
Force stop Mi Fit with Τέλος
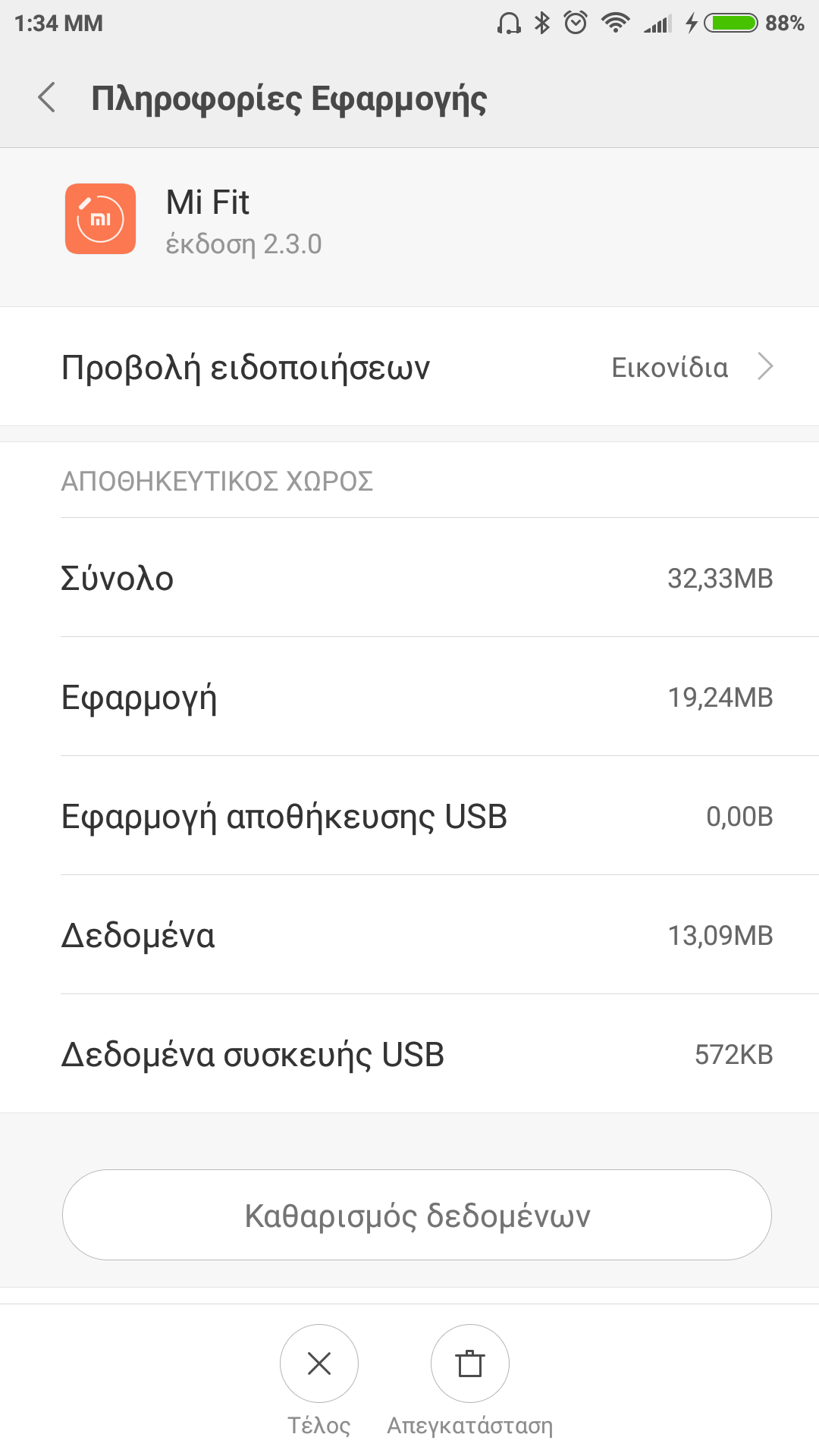tap(319, 1363)
